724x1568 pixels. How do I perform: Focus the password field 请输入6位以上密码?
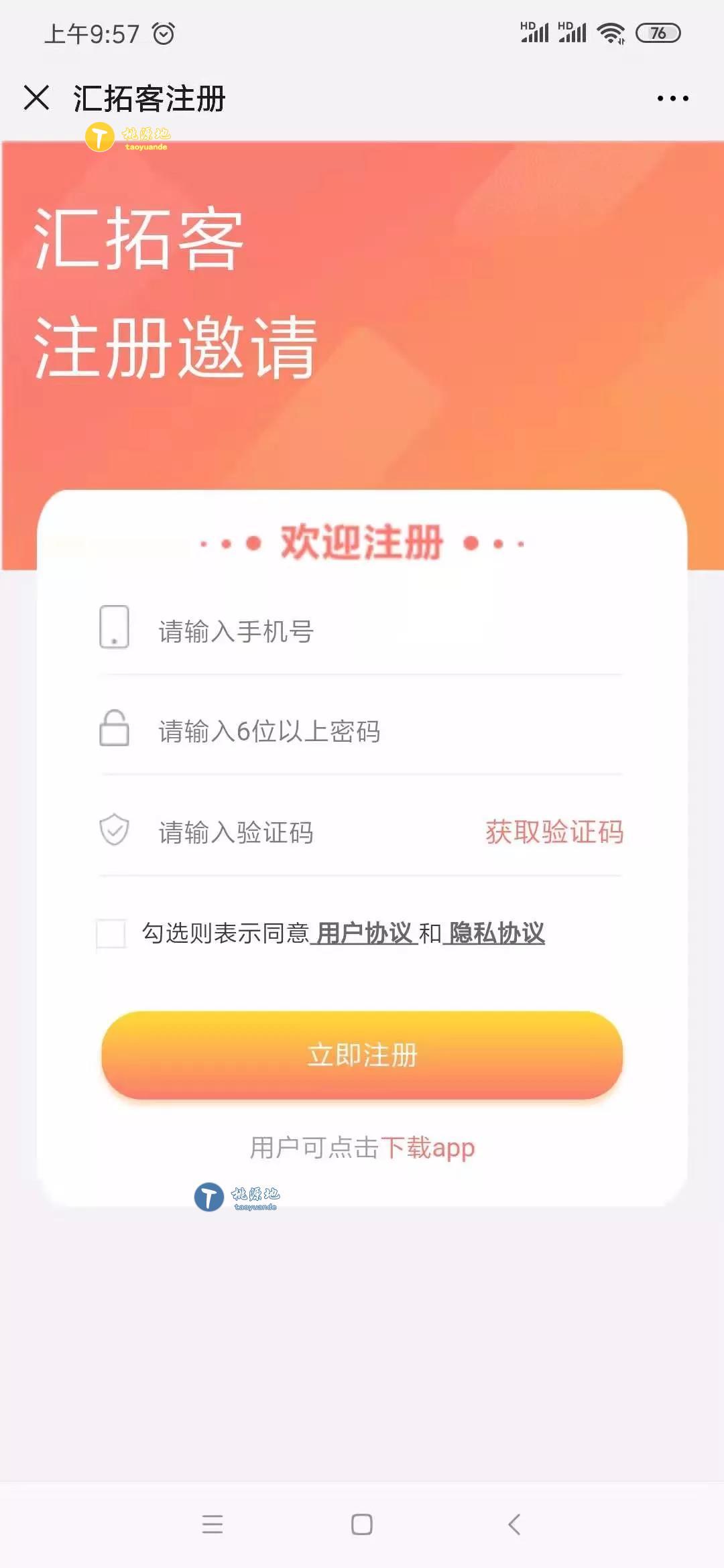point(375,731)
